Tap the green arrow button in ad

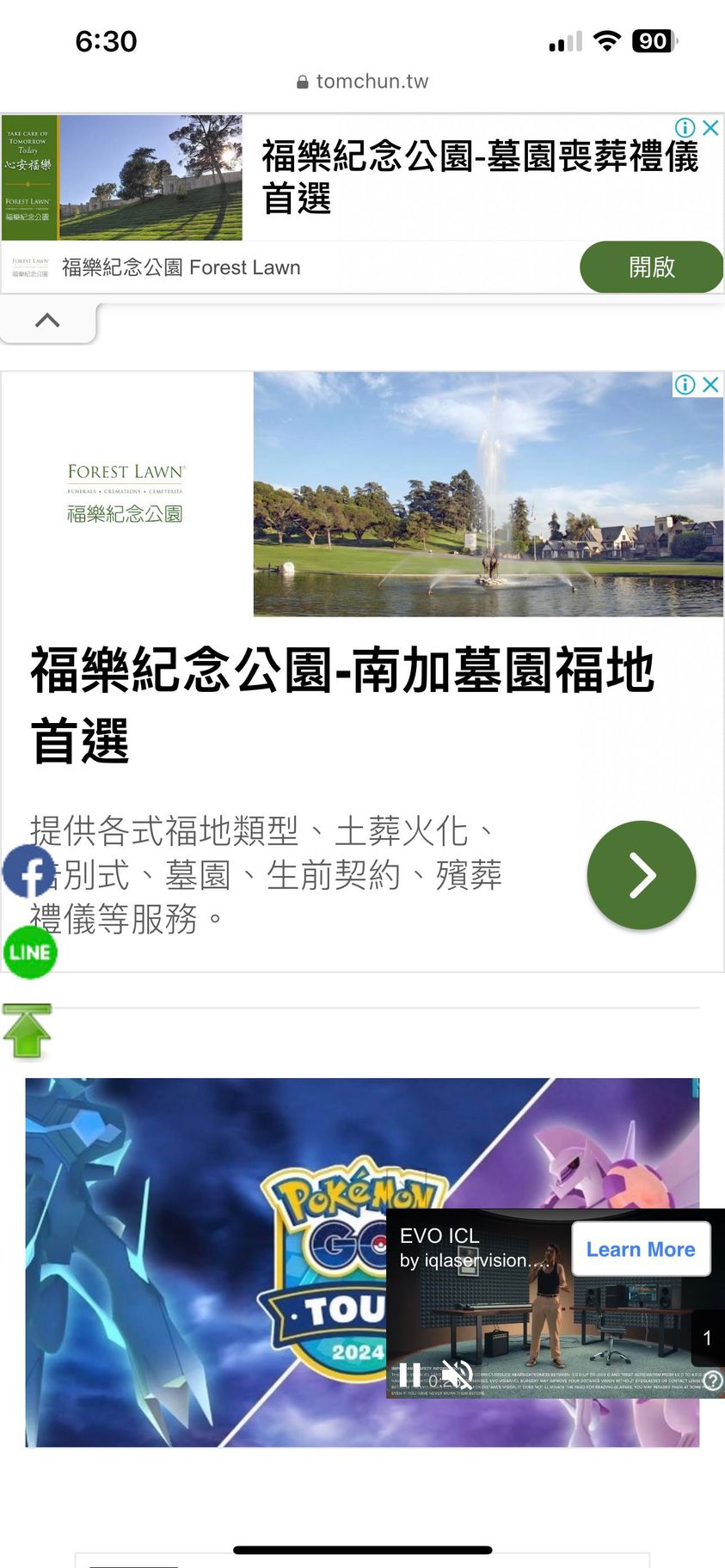[x=641, y=875]
